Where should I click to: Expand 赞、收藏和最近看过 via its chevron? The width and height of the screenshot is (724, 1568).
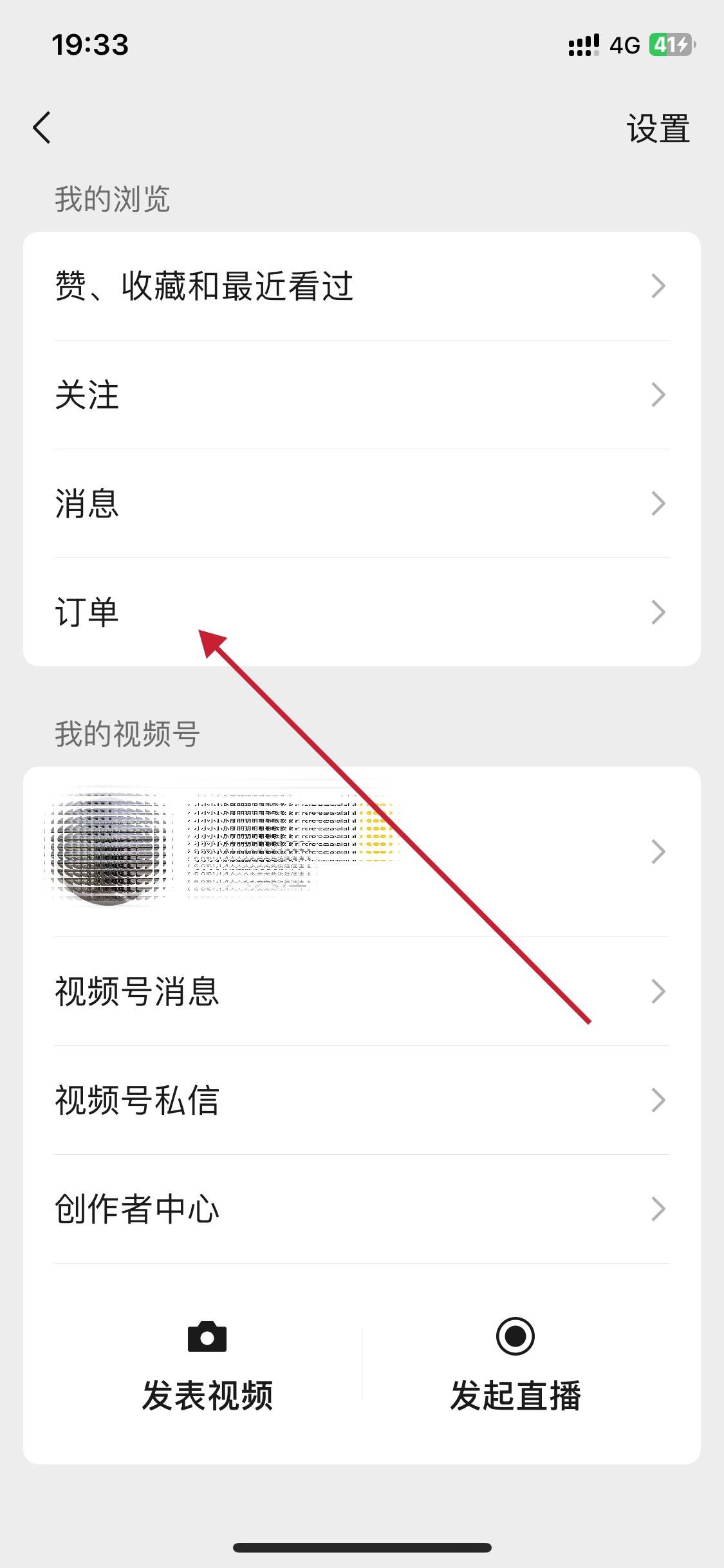click(x=658, y=285)
